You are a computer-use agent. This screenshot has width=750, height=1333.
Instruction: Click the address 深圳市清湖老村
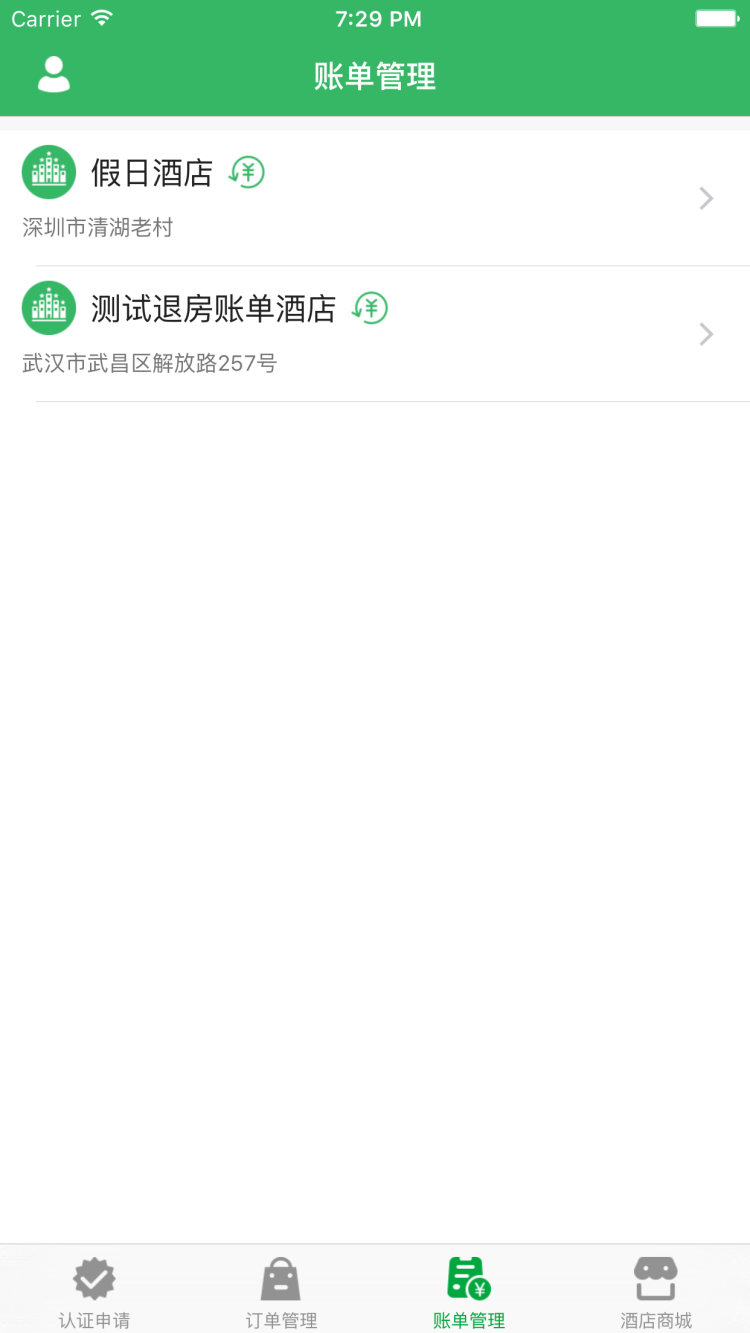97,227
